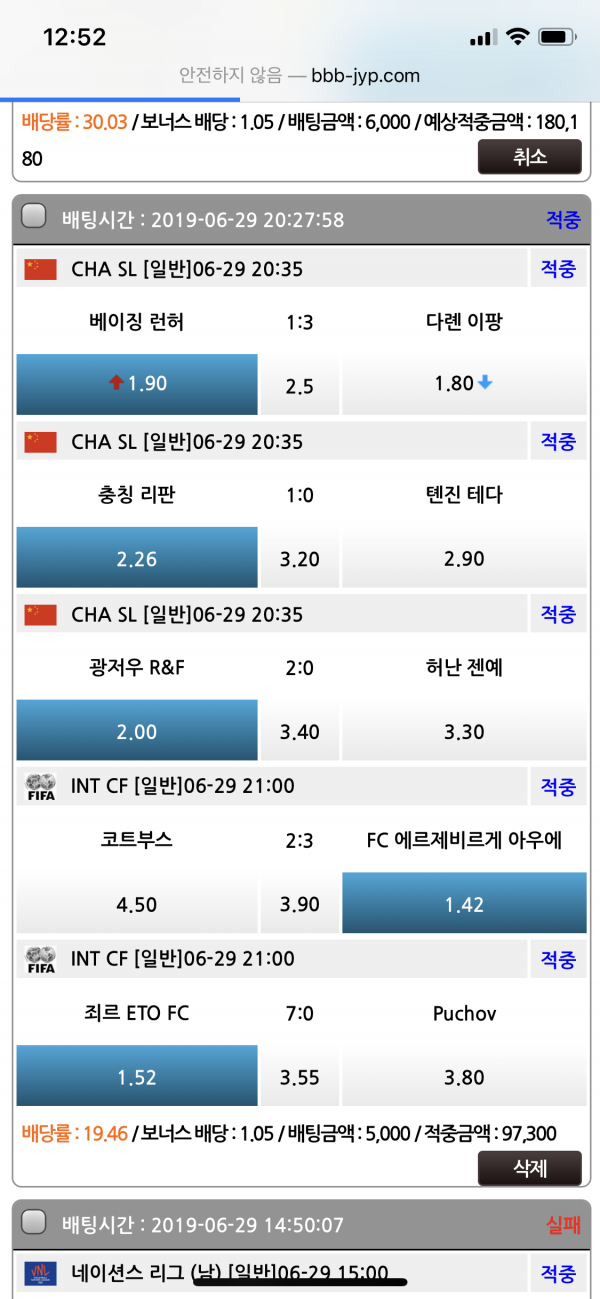
Task: Tick the checkbox for the 14:50:07 bet
Action: 34,1222
